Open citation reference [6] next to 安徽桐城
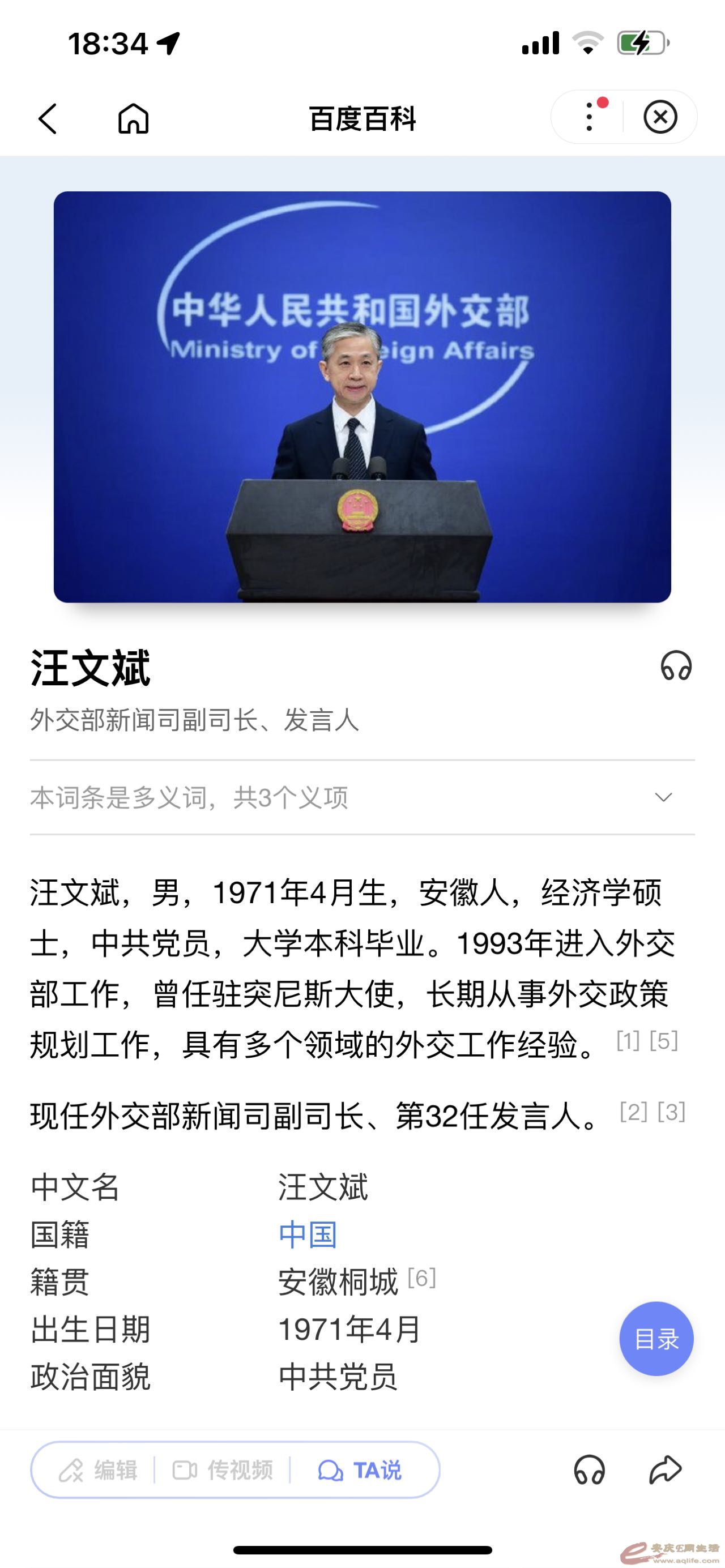The height and width of the screenshot is (1568, 725). [x=422, y=1278]
